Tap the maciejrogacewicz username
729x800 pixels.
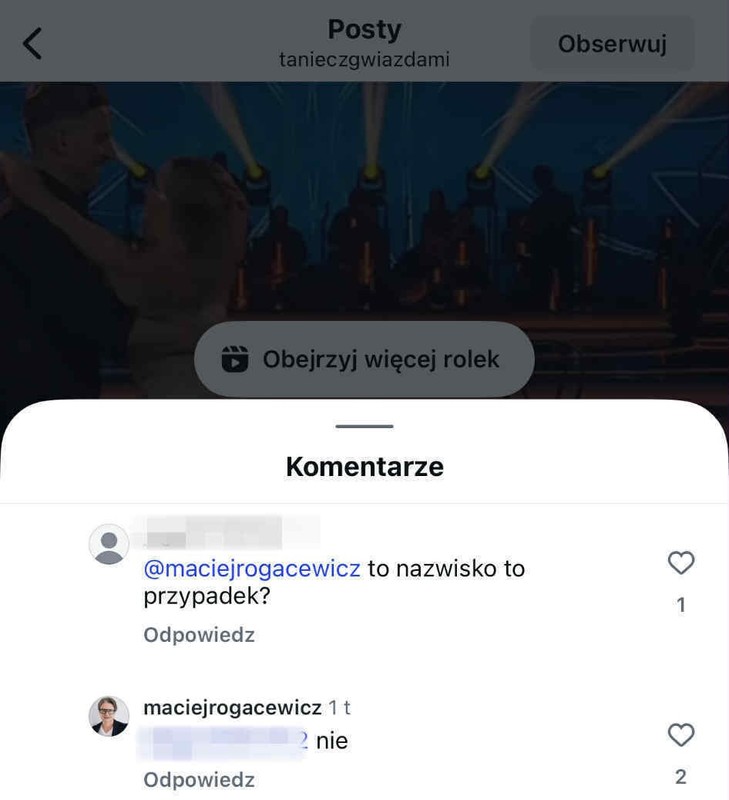232,708
